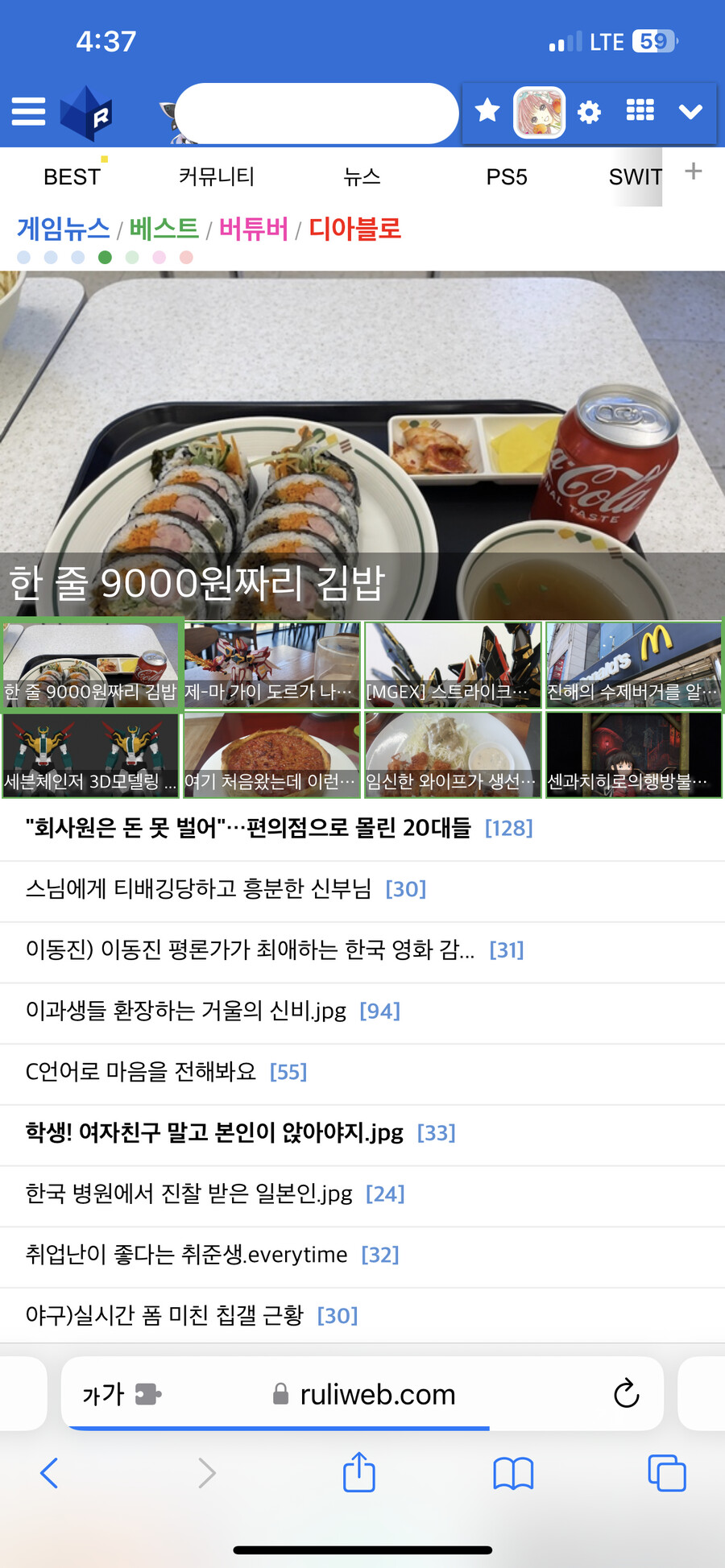Screen dimensions: 725x1568
Task: Open the hamburger menu
Action: tap(28, 111)
